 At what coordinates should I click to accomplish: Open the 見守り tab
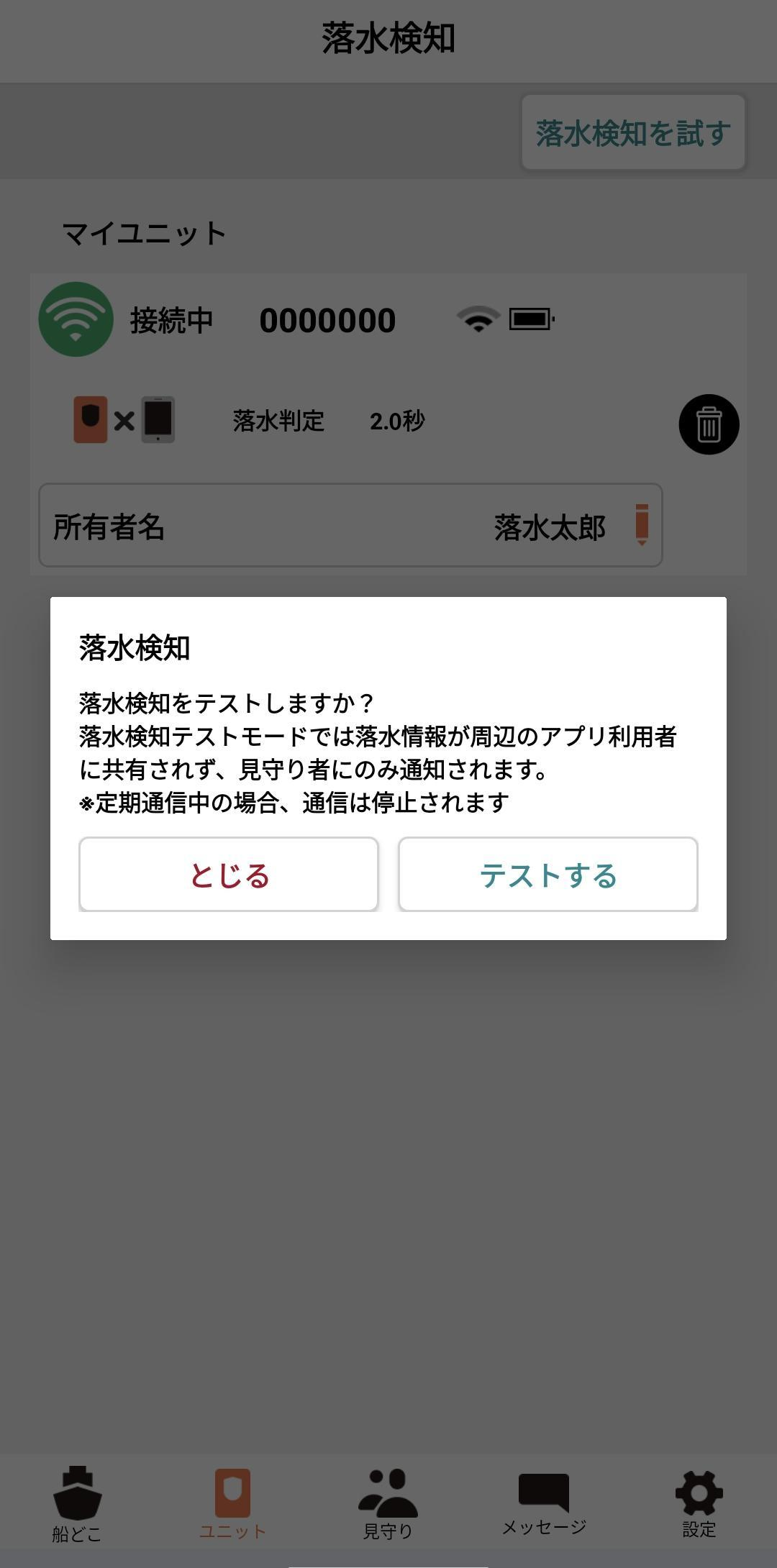(388, 1503)
